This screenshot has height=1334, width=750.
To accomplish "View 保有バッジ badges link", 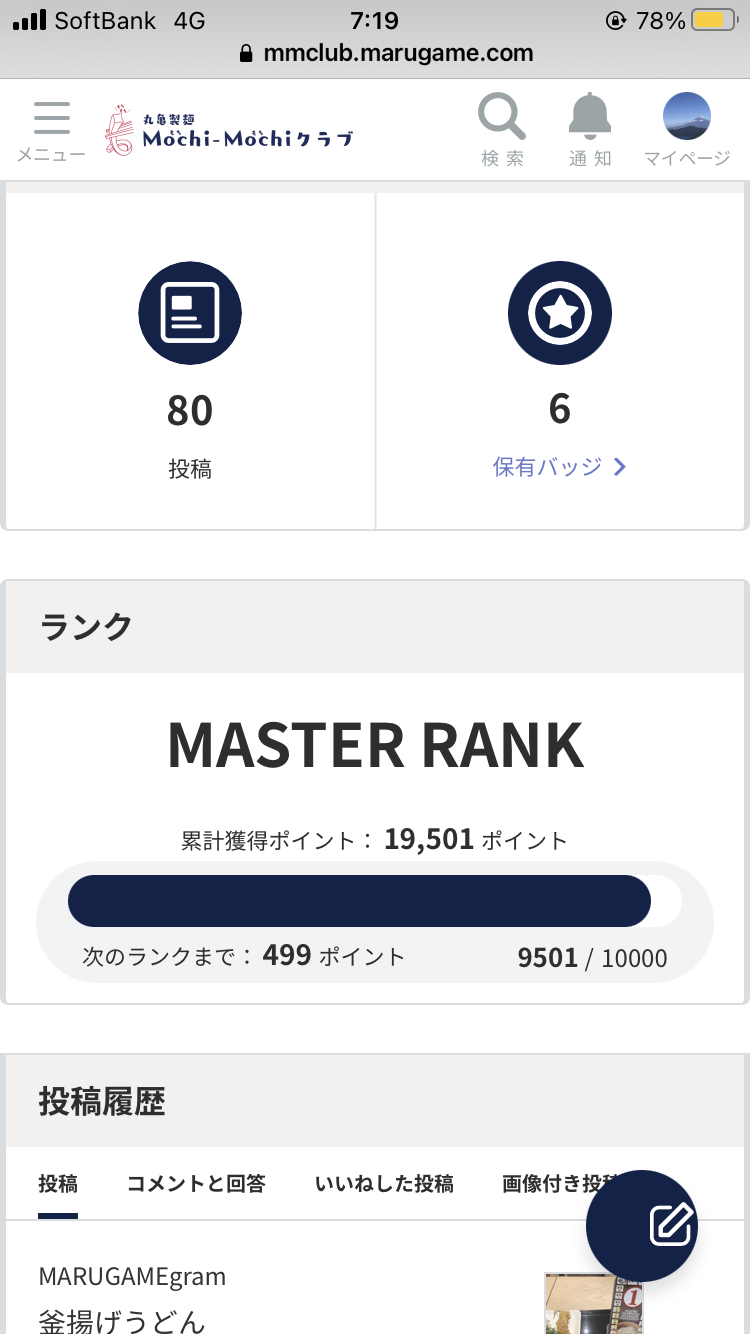I will point(560,467).
